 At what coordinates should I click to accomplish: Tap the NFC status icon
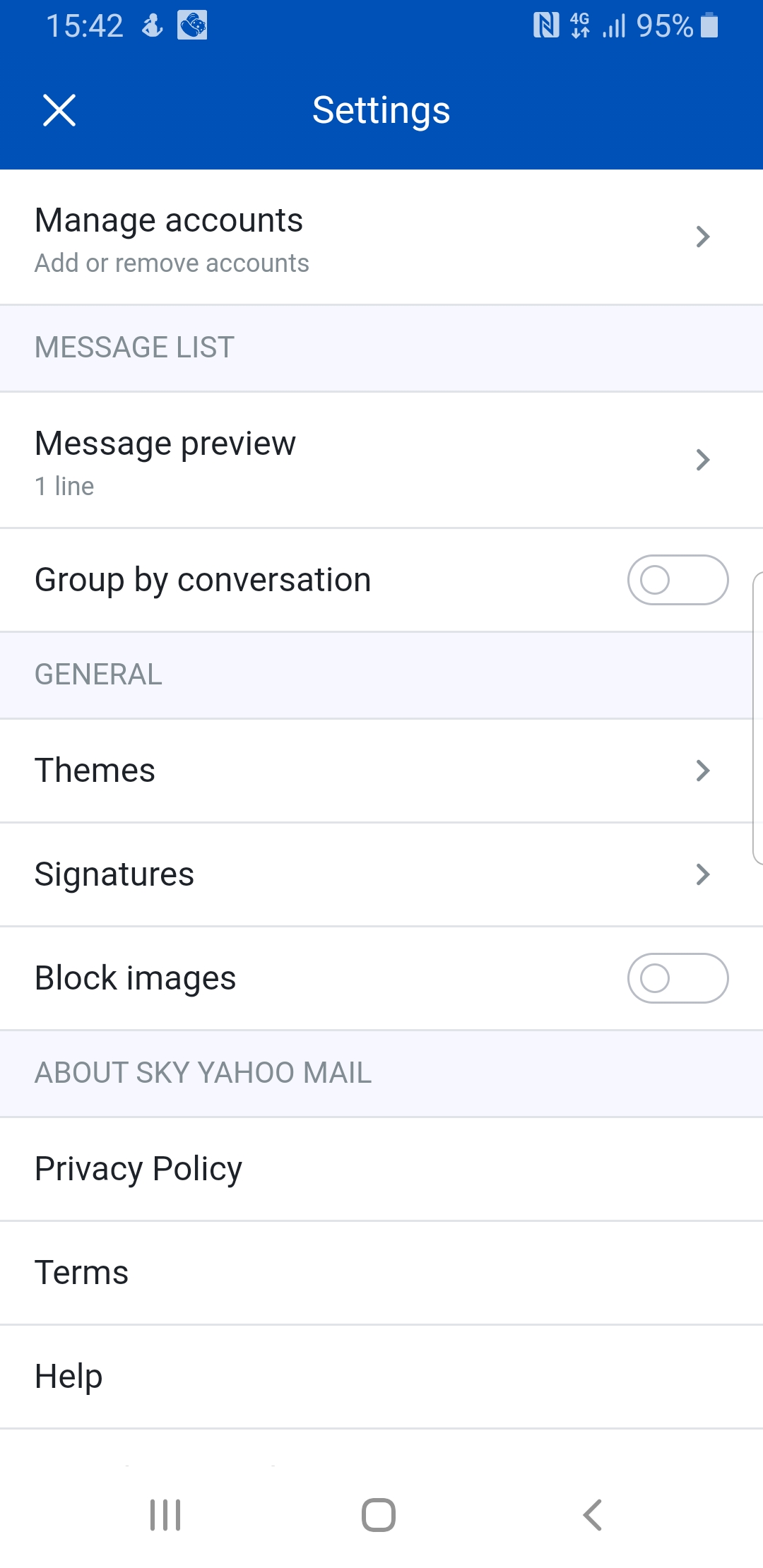tap(545, 25)
